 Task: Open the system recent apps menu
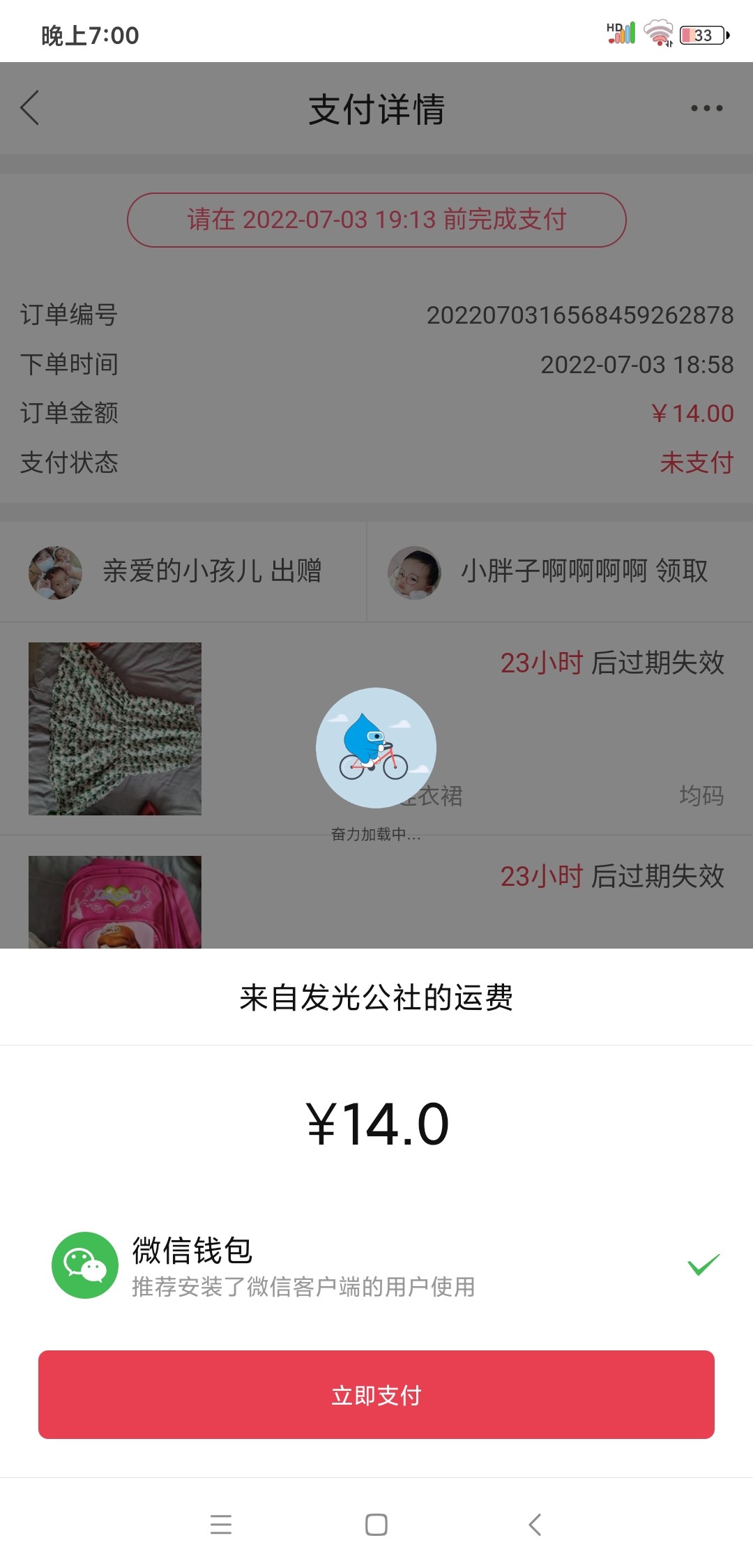(221, 1525)
